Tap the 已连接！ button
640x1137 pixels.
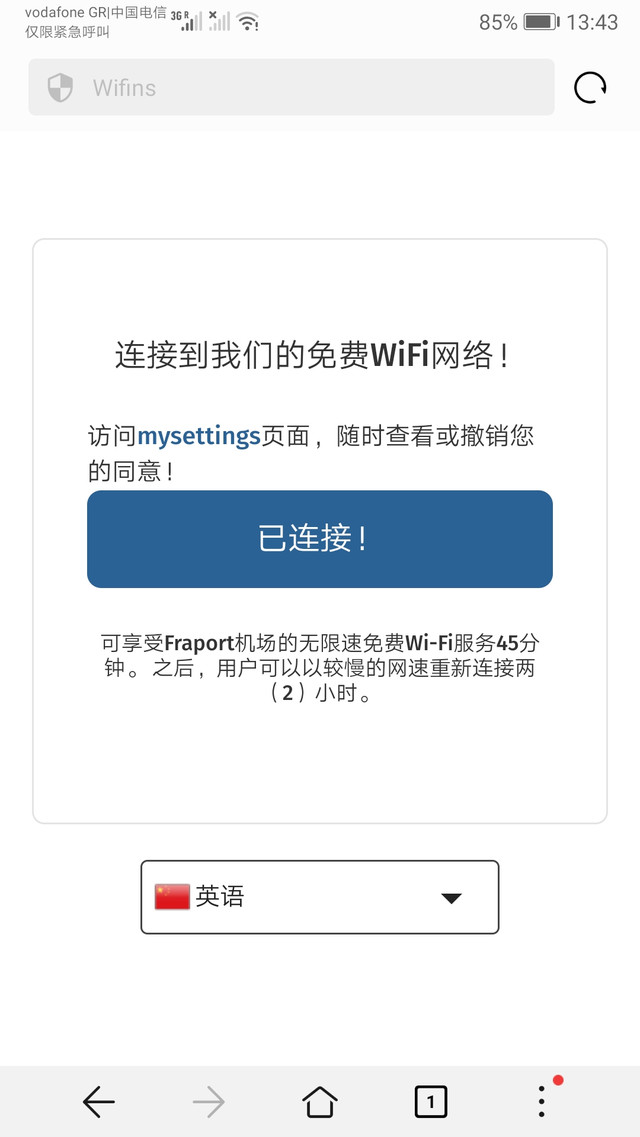tap(320, 539)
